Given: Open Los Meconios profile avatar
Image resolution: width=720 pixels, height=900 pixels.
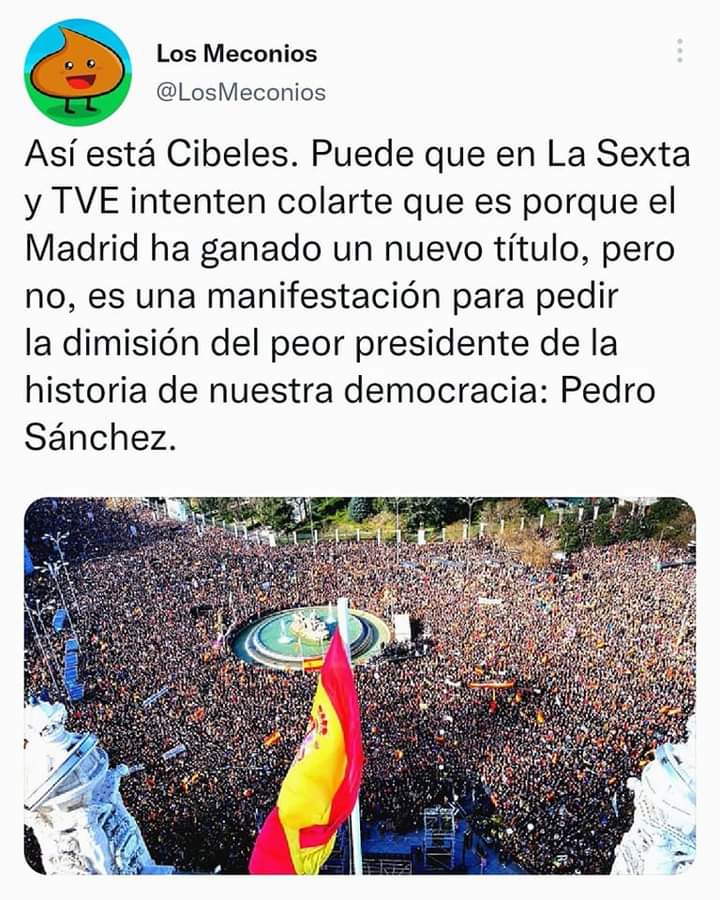Looking at the screenshot, I should pos(77,72).
